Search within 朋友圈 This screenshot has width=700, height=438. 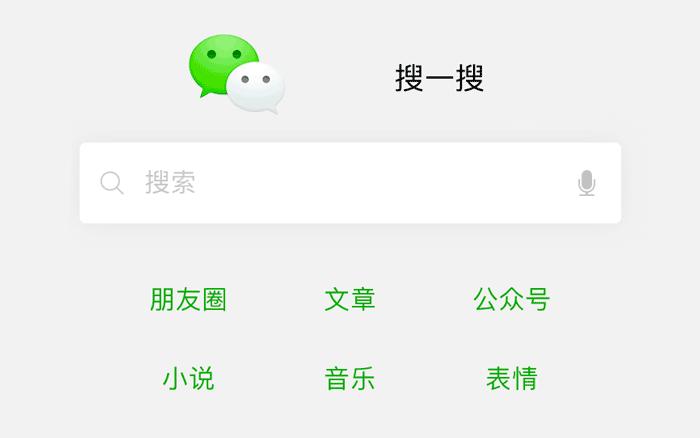tap(188, 299)
